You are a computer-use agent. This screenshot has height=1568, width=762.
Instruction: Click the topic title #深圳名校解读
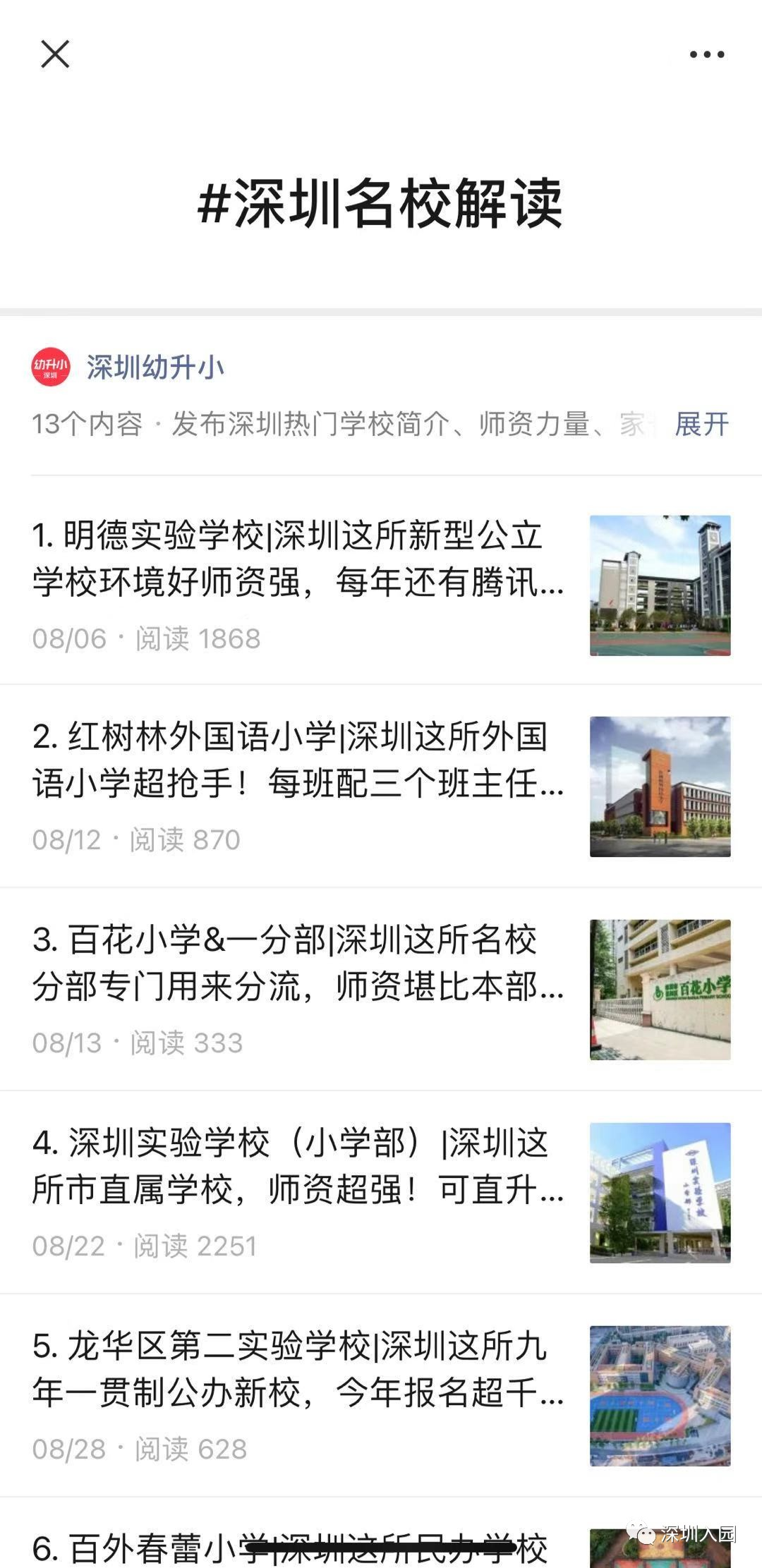click(381, 205)
